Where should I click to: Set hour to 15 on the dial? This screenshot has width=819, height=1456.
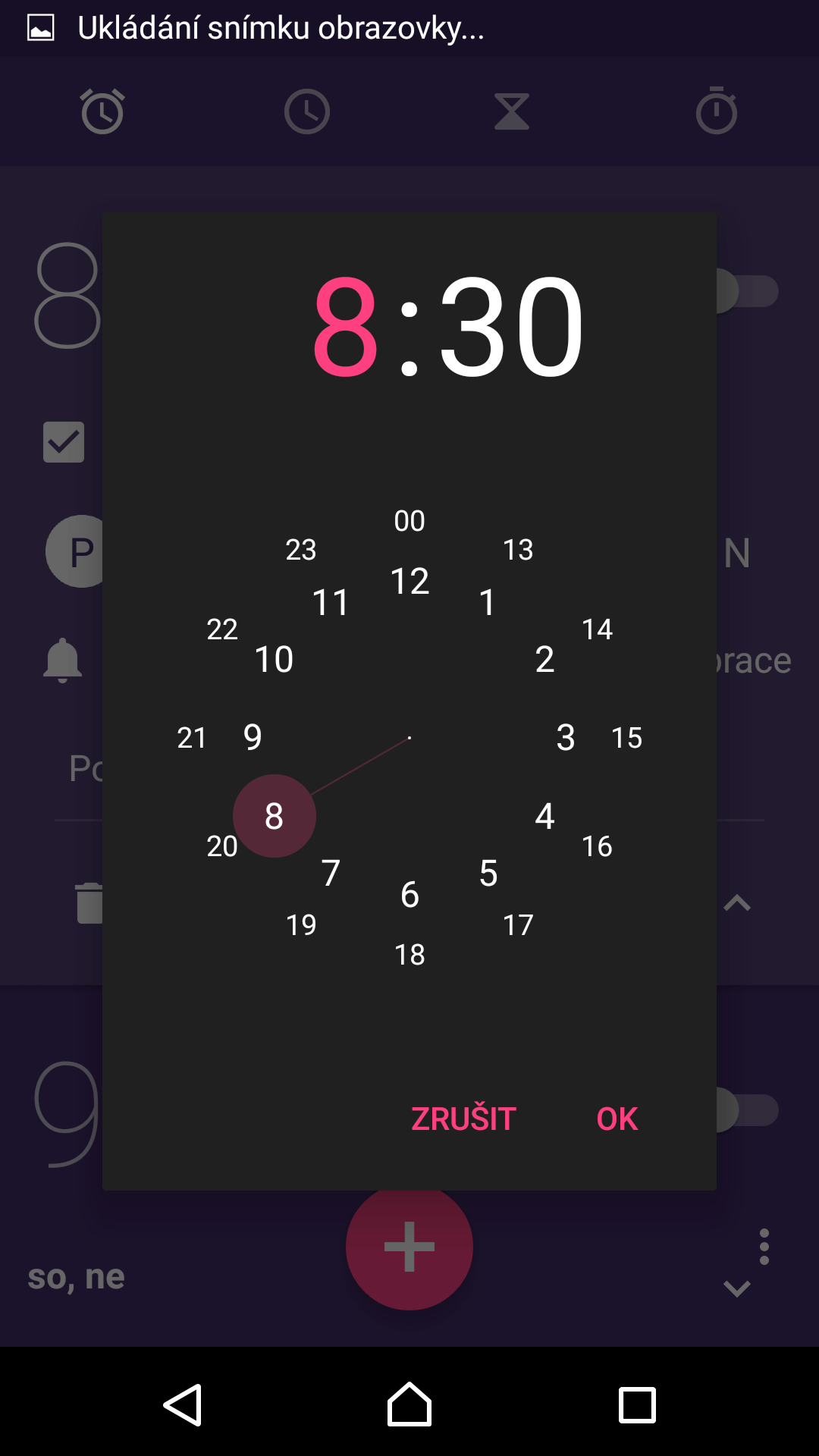[x=627, y=738]
